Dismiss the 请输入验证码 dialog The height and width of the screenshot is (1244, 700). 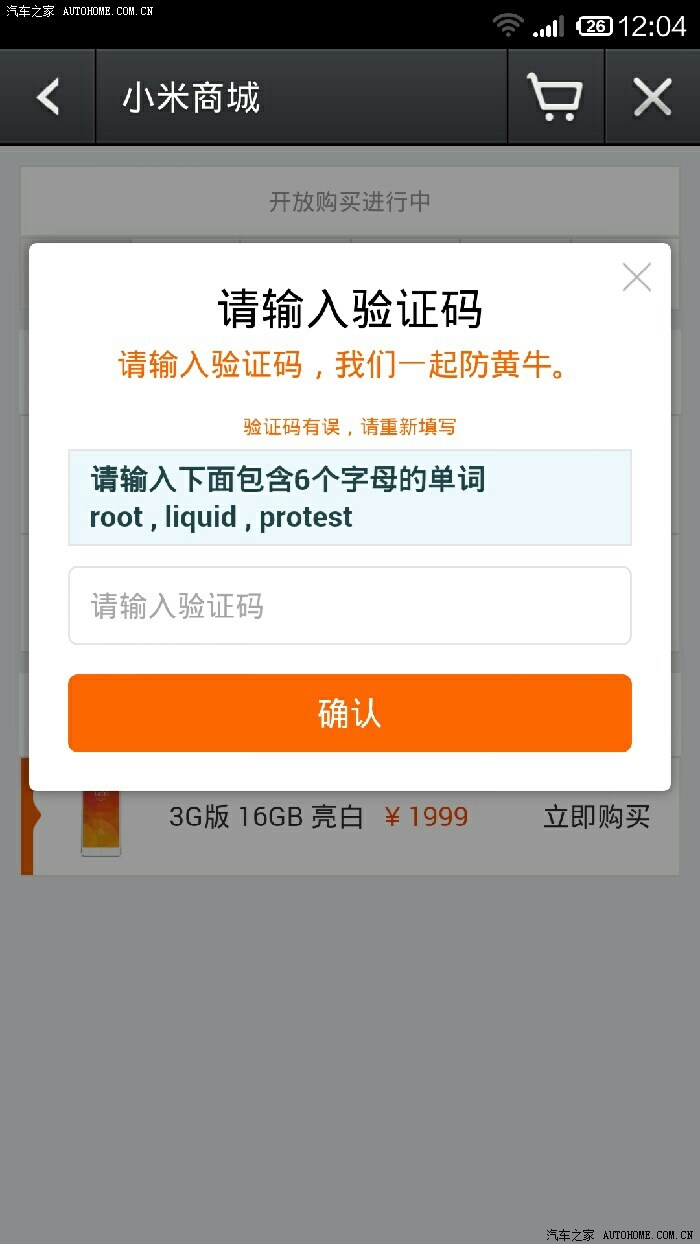point(636,278)
